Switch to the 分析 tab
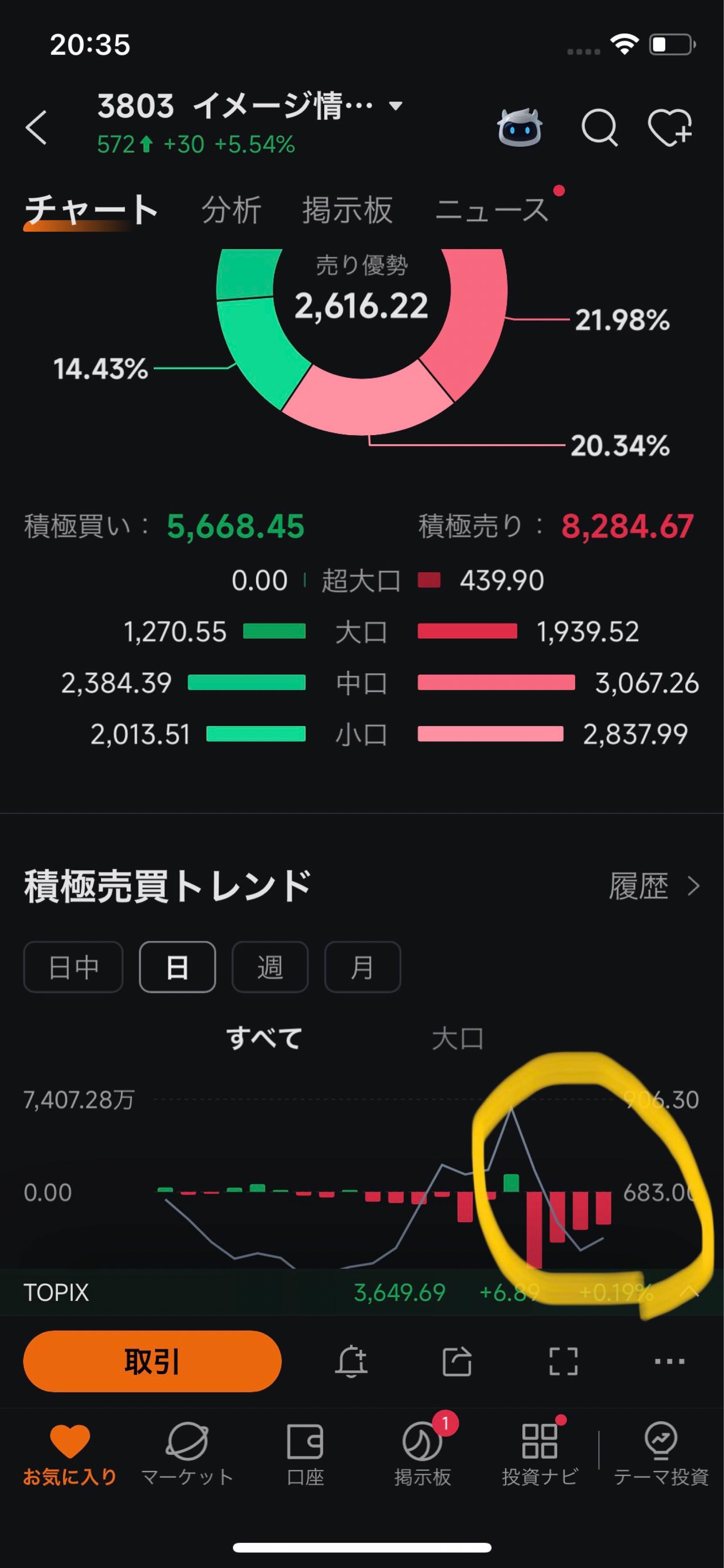724x1568 pixels. (232, 210)
